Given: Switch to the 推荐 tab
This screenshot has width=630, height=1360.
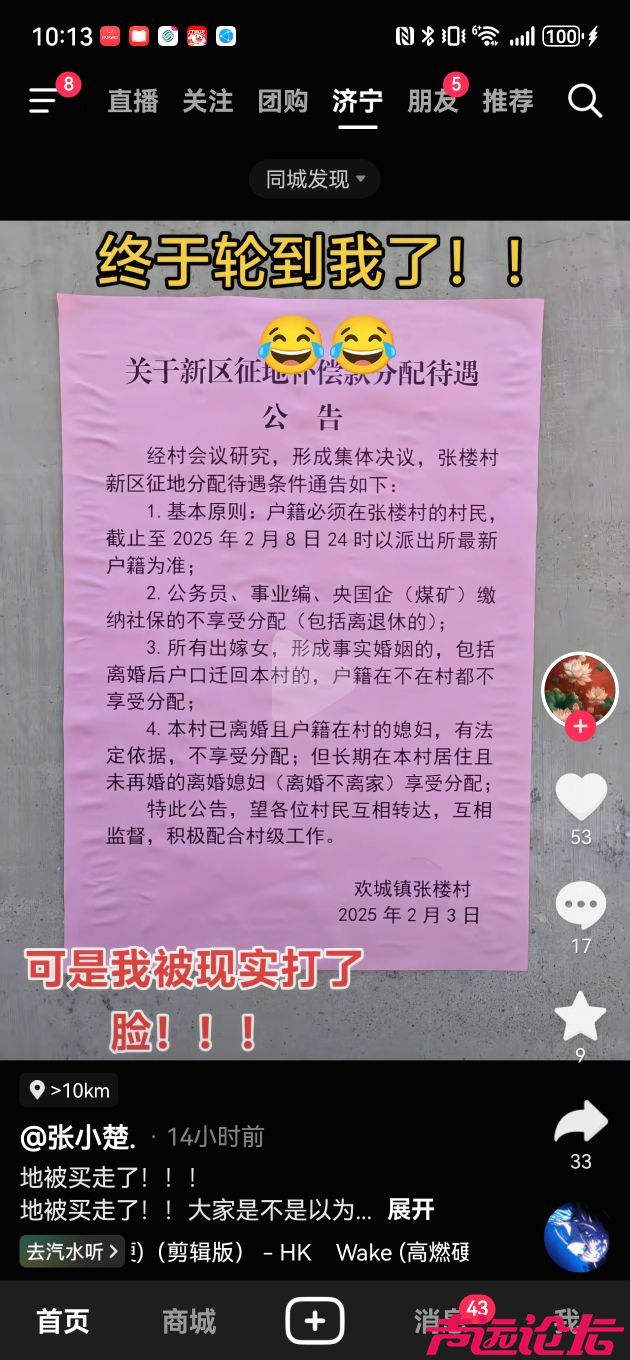Looking at the screenshot, I should tap(508, 101).
